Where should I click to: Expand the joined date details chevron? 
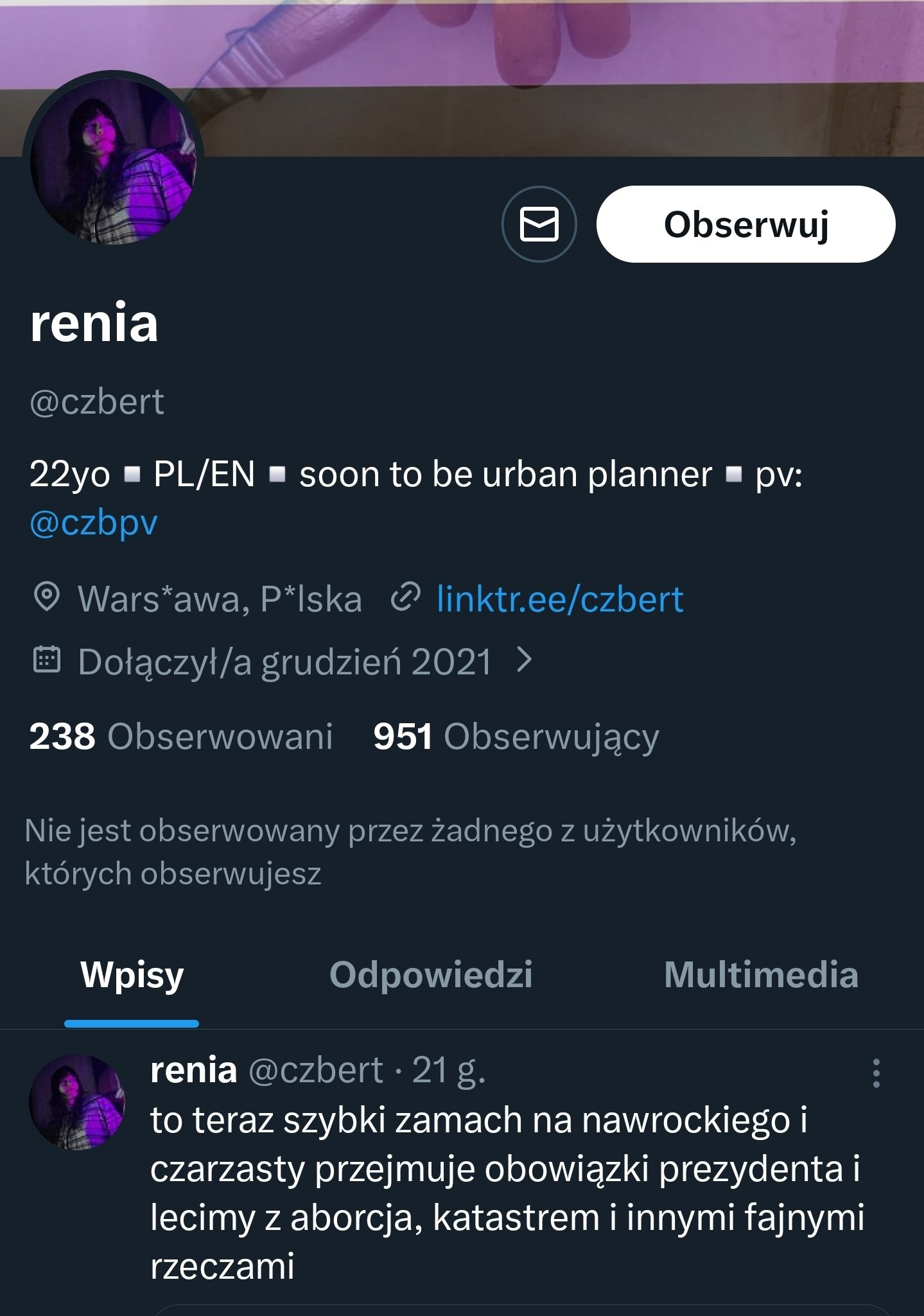point(525,660)
